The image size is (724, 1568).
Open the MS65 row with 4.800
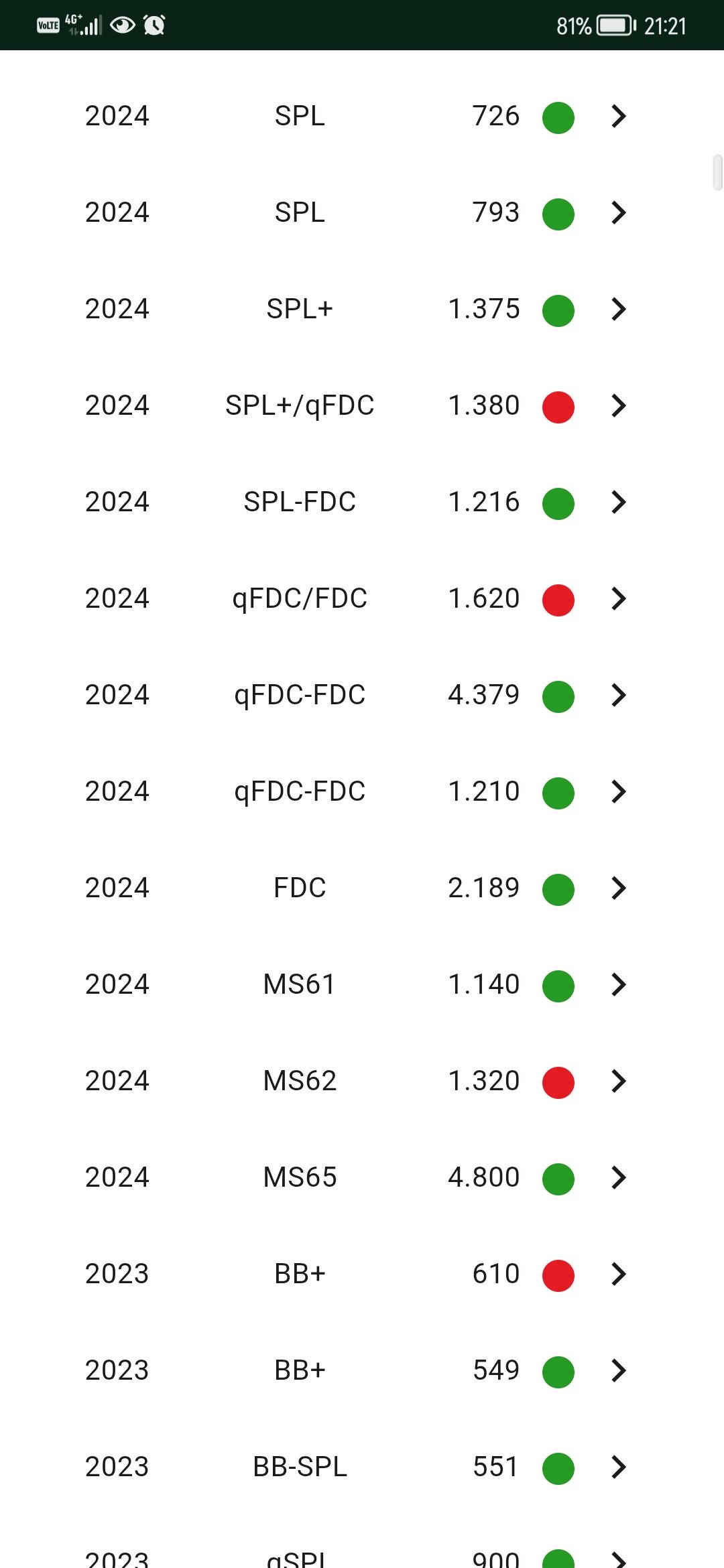tap(362, 1178)
